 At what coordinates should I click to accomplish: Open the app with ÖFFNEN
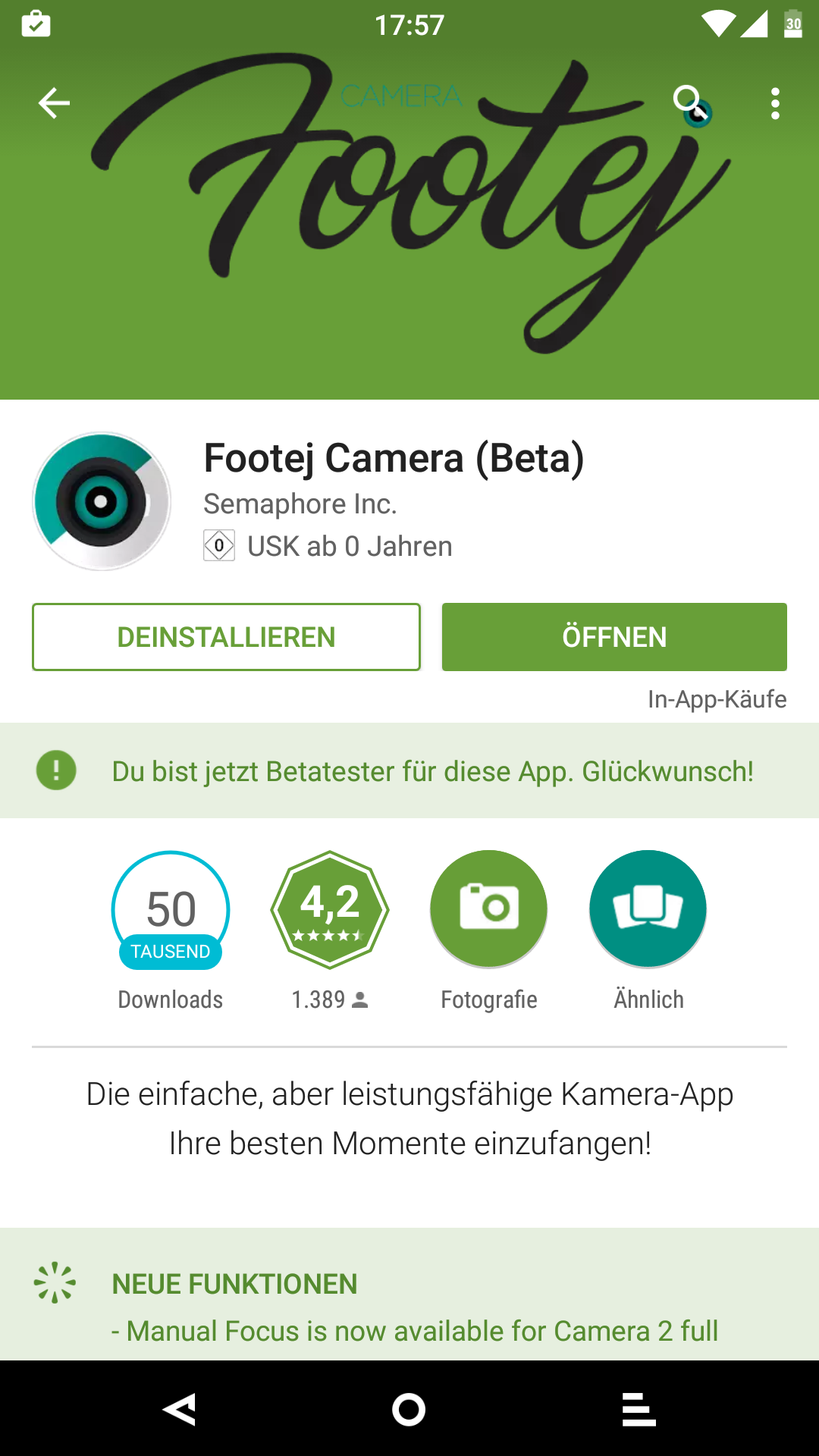coord(614,637)
